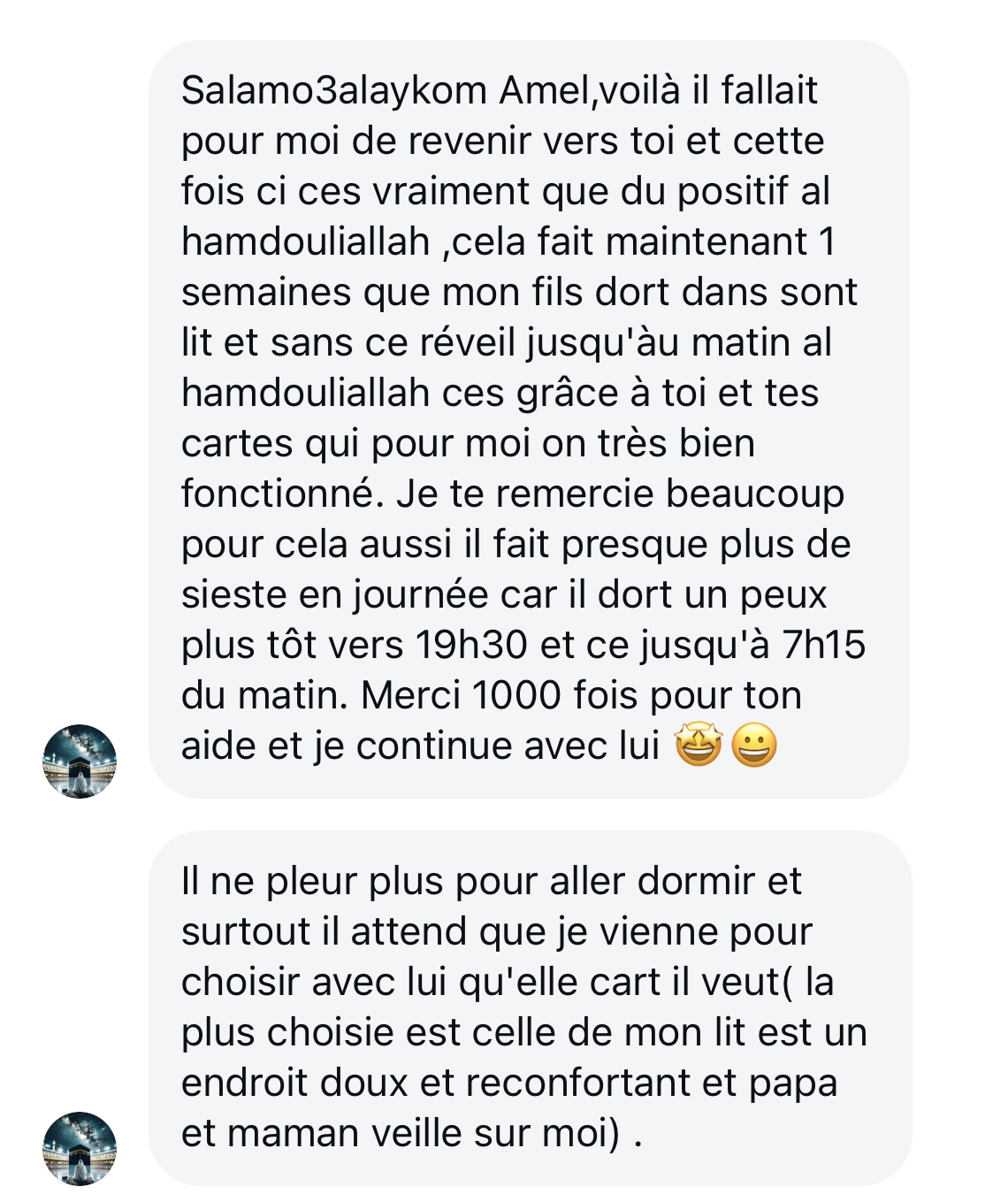Tap profile picture next to 'Il ne pleur plus' message
The image size is (1008, 1202).
(x=80, y=1148)
